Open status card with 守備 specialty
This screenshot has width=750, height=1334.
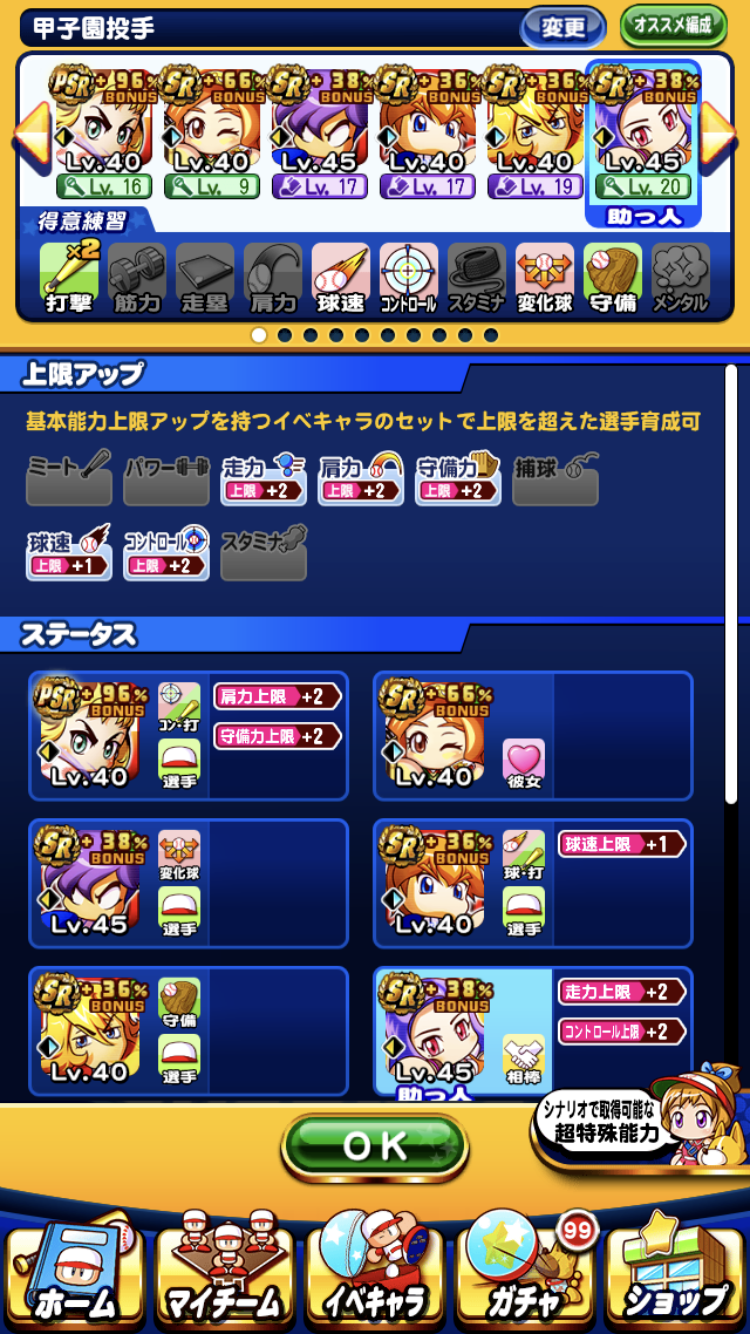click(188, 1031)
